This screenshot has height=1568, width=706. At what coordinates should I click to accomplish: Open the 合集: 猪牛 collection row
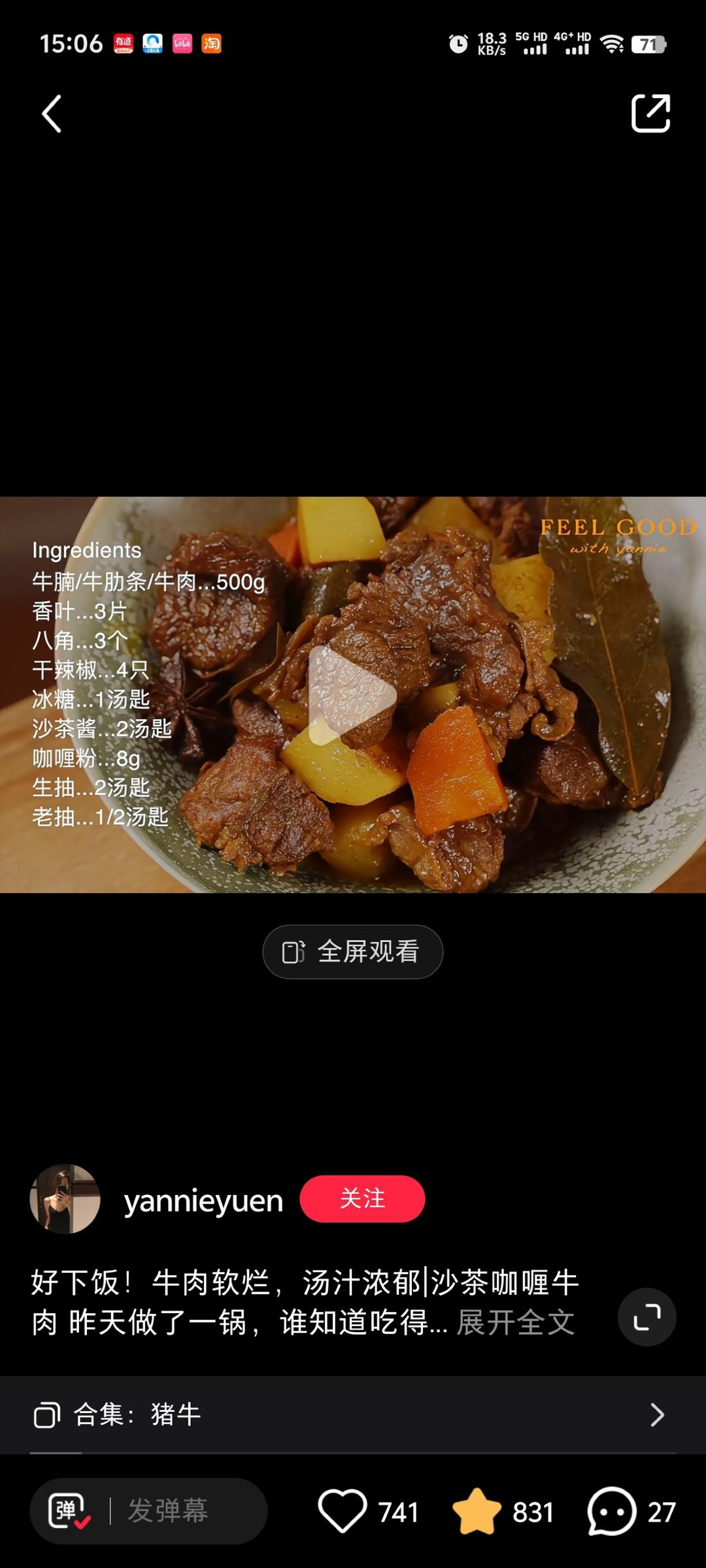click(x=352, y=1414)
